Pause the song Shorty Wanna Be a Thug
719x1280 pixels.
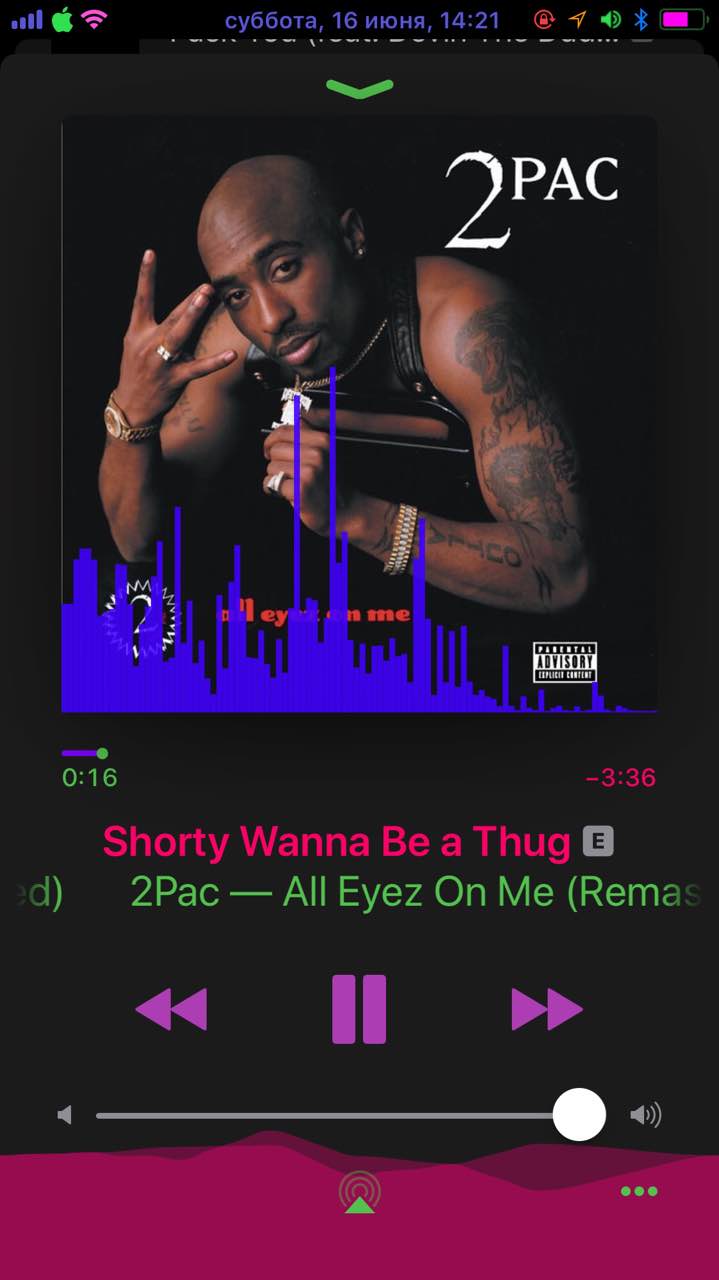[359, 1009]
